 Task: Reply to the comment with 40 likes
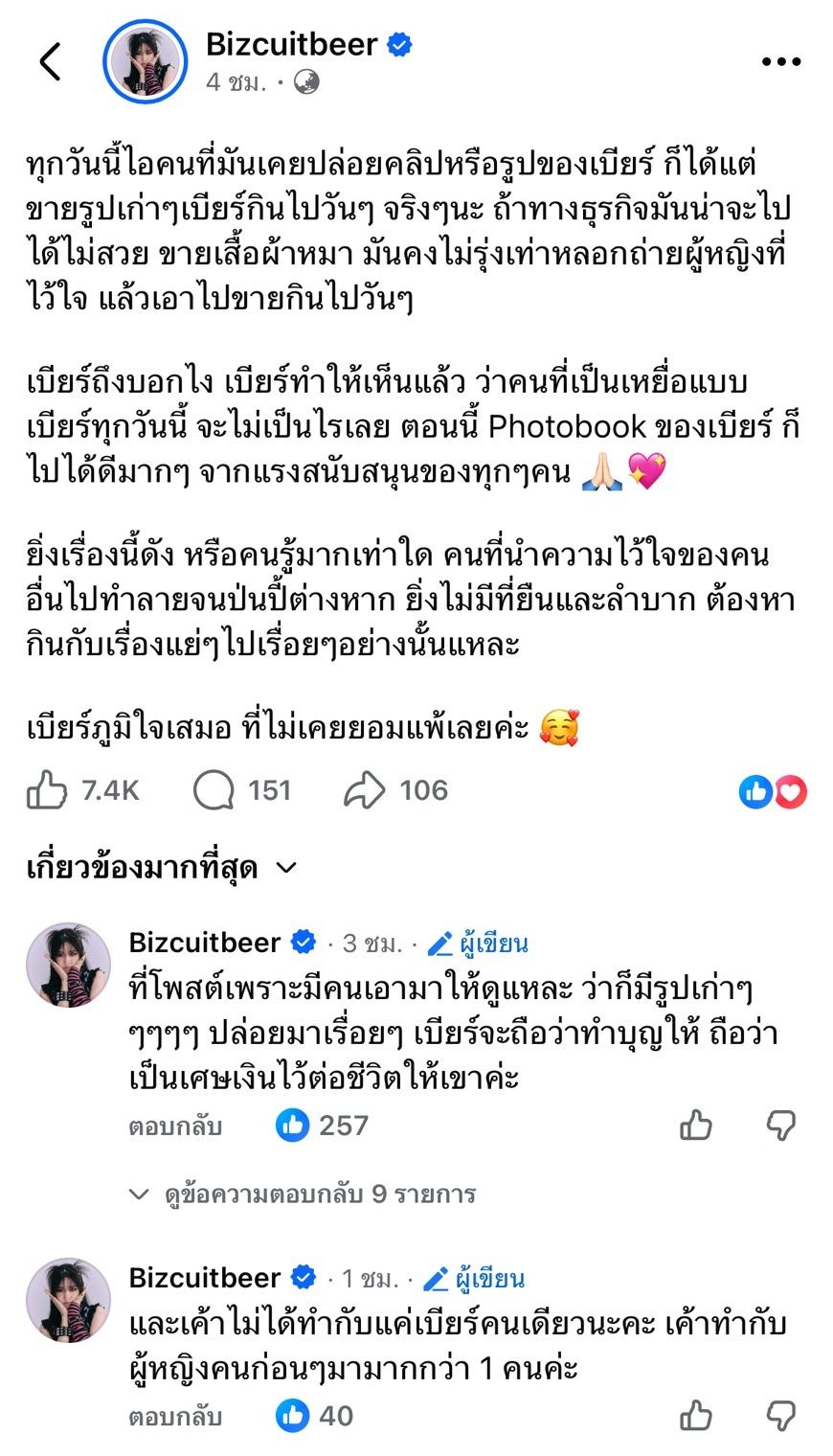(x=175, y=1416)
